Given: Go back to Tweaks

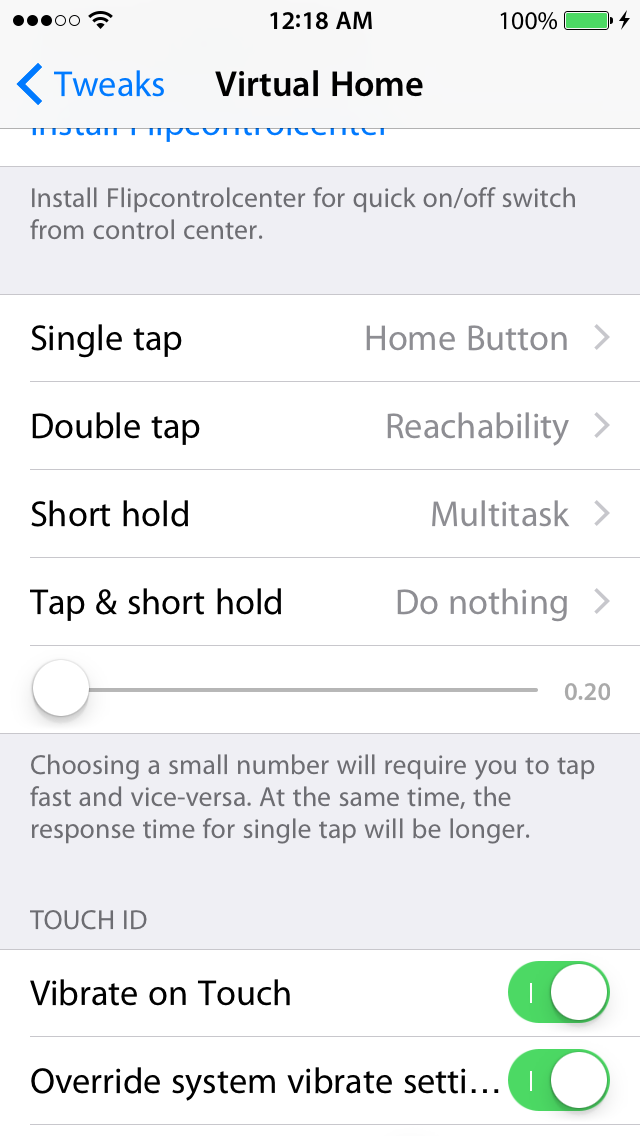Looking at the screenshot, I should coord(90,85).
